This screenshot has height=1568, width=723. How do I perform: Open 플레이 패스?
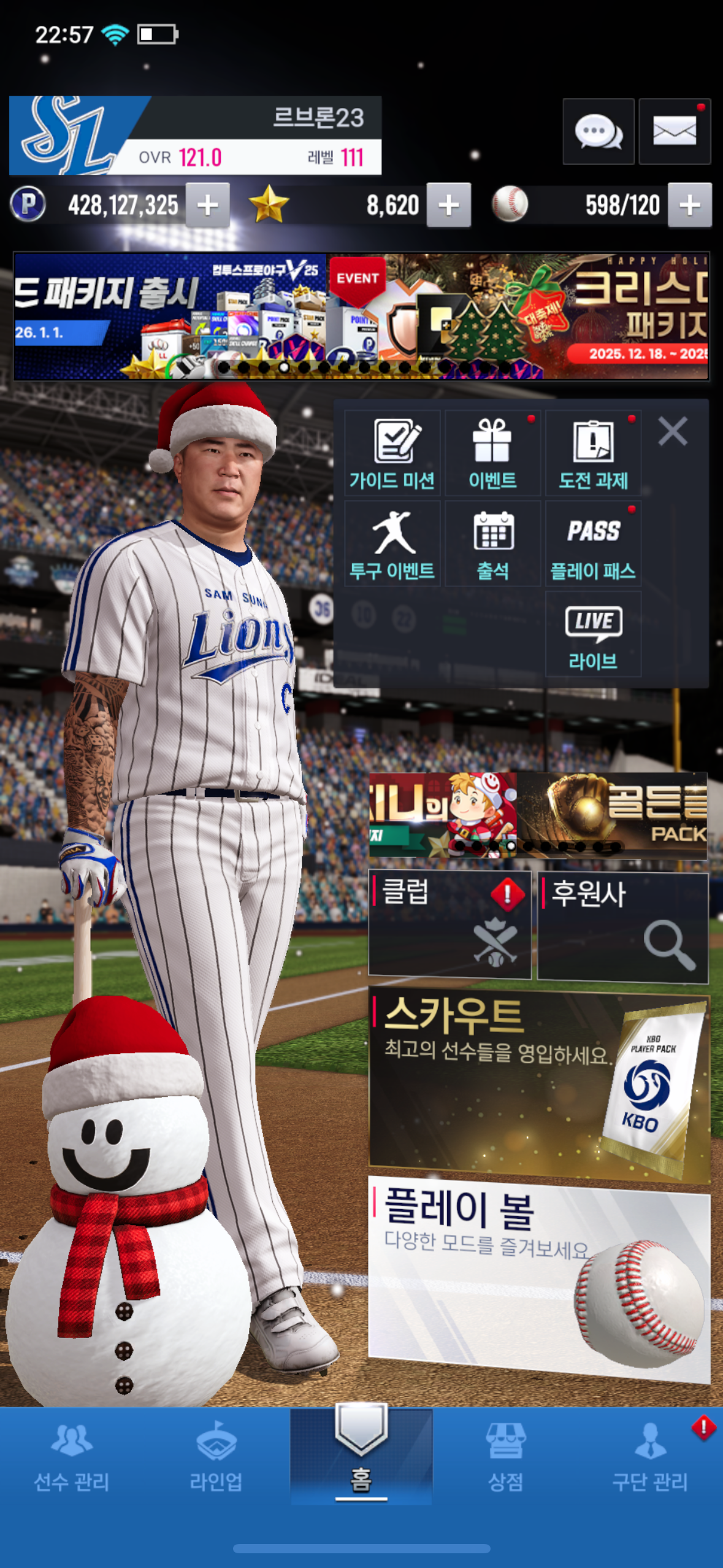tap(593, 544)
